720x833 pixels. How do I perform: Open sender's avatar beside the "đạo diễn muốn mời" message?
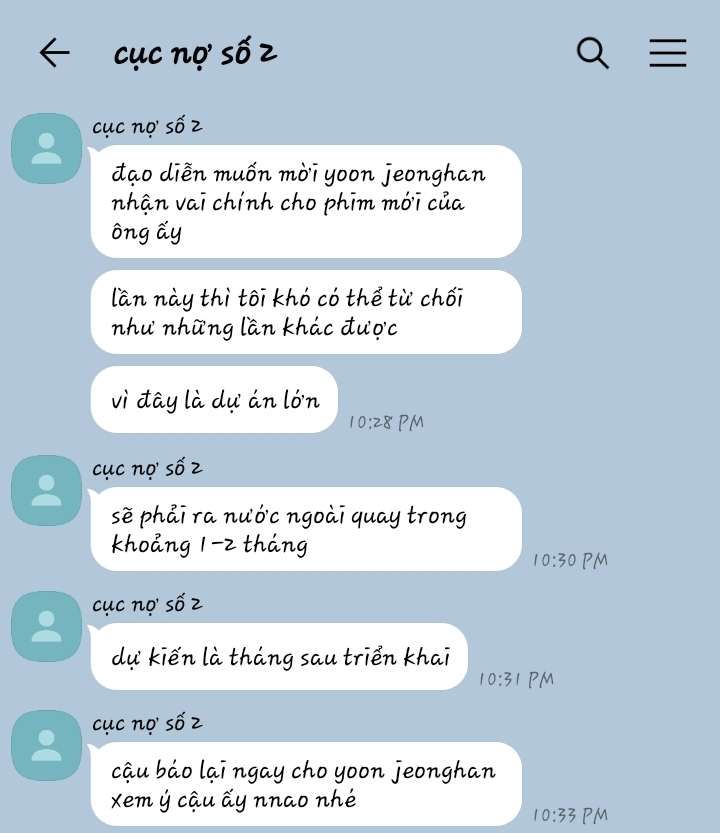coord(46,149)
